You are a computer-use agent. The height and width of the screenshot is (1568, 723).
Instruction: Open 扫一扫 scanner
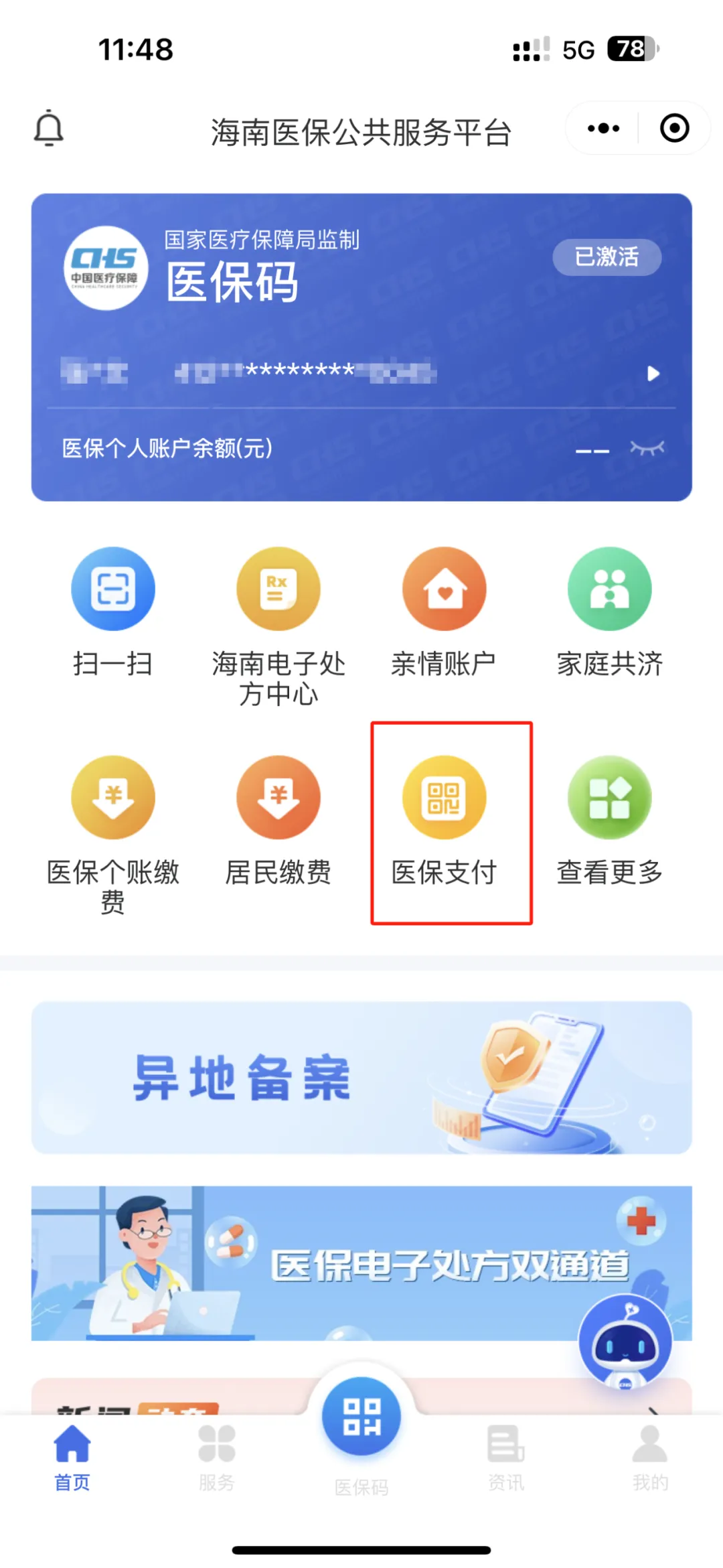(x=113, y=589)
